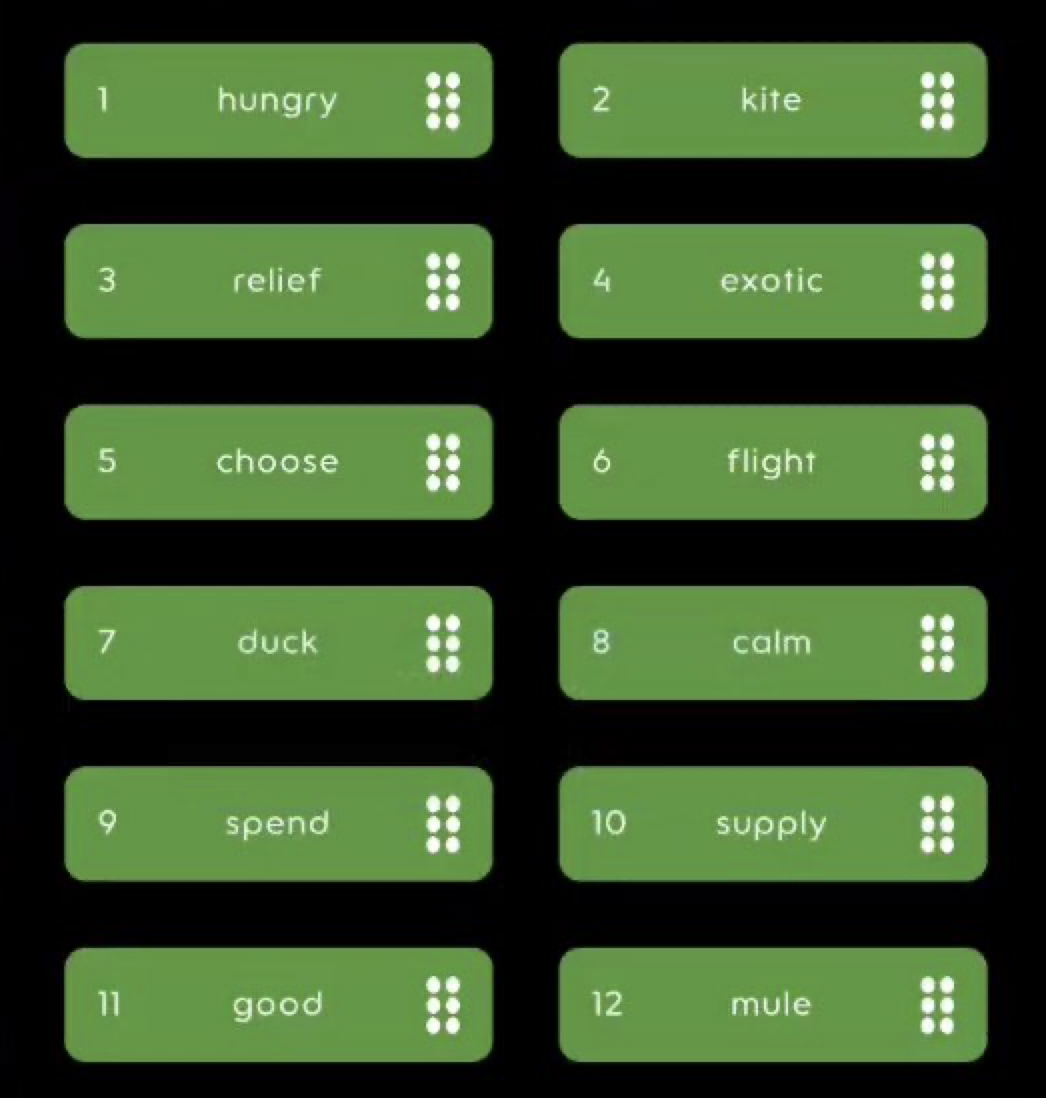Choose the 'calm' word tile
1046x1098 pixels.
tap(771, 642)
